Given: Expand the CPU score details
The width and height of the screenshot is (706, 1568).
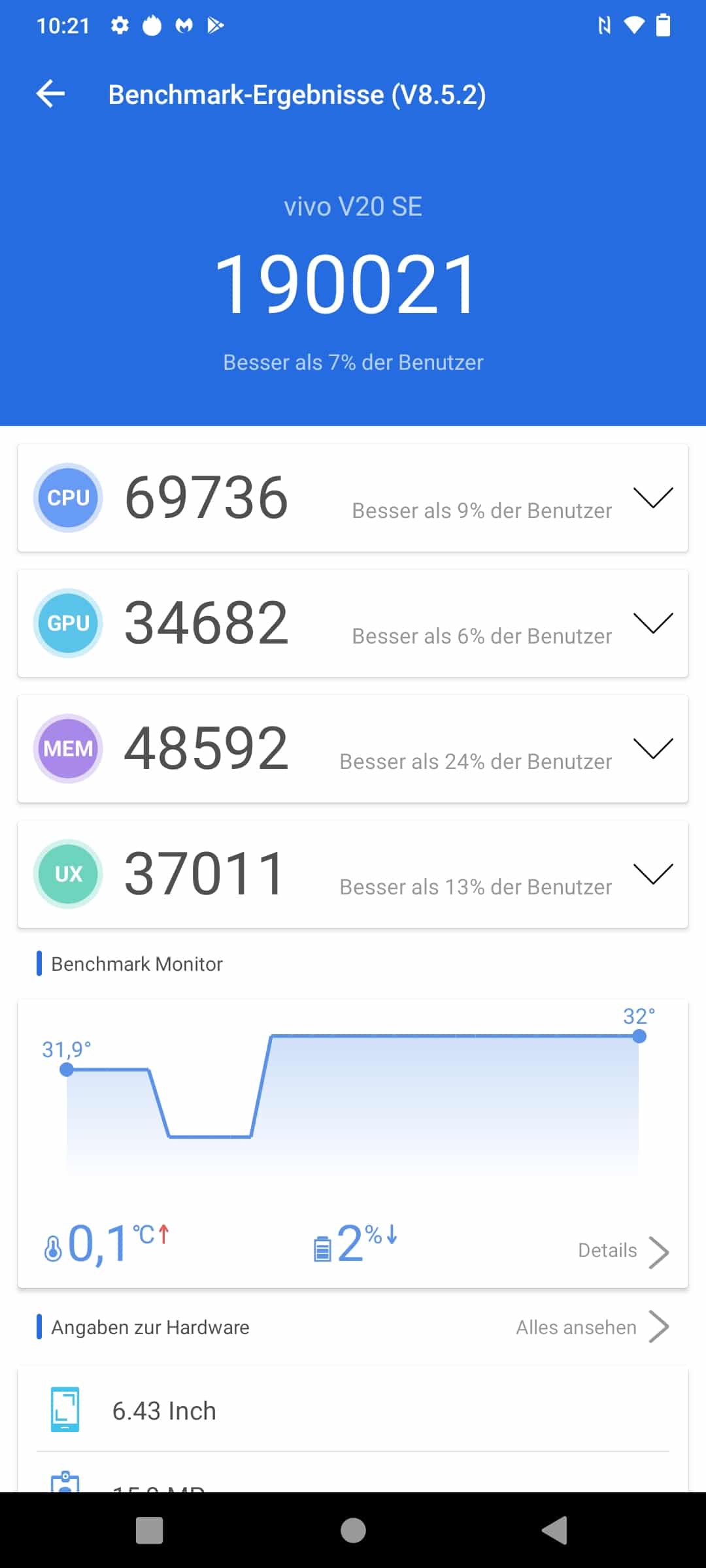Looking at the screenshot, I should (x=653, y=498).
